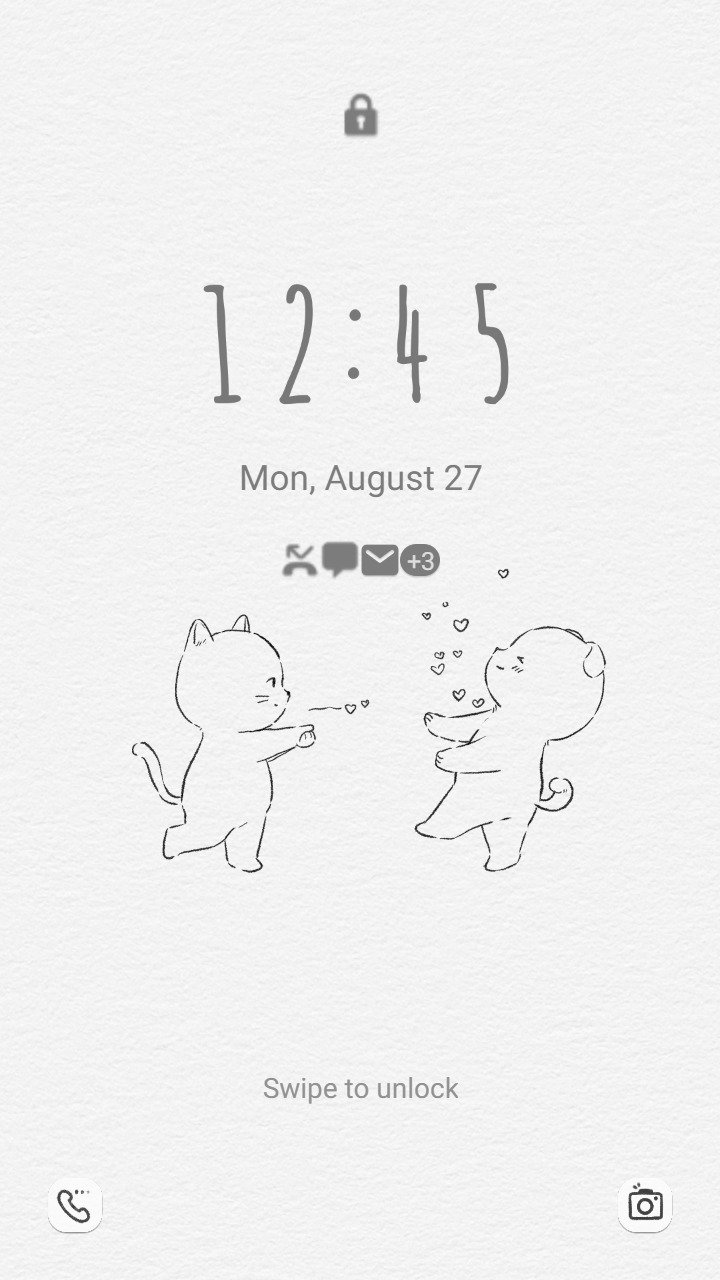Launch the camera shortcut

[645, 1205]
